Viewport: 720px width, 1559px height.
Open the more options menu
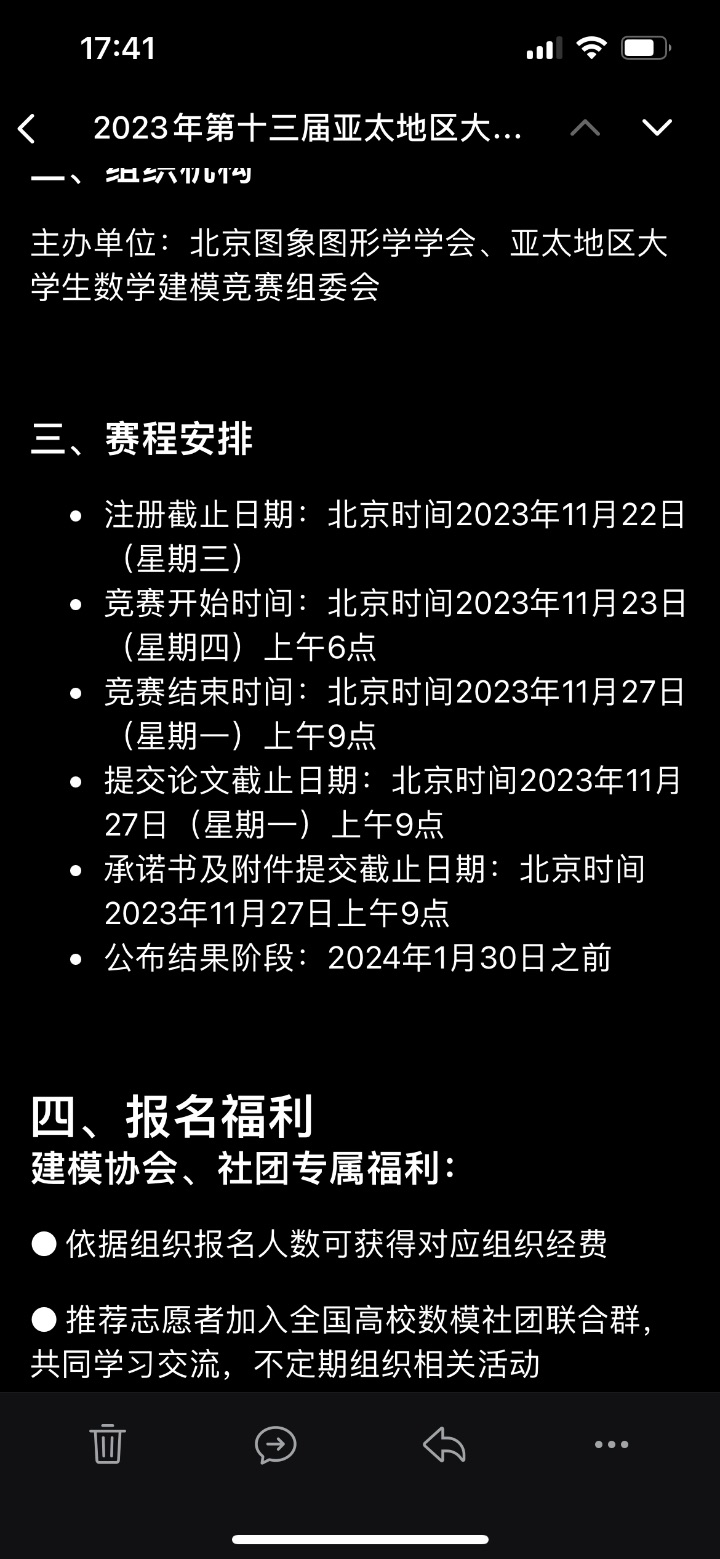[x=612, y=1444]
